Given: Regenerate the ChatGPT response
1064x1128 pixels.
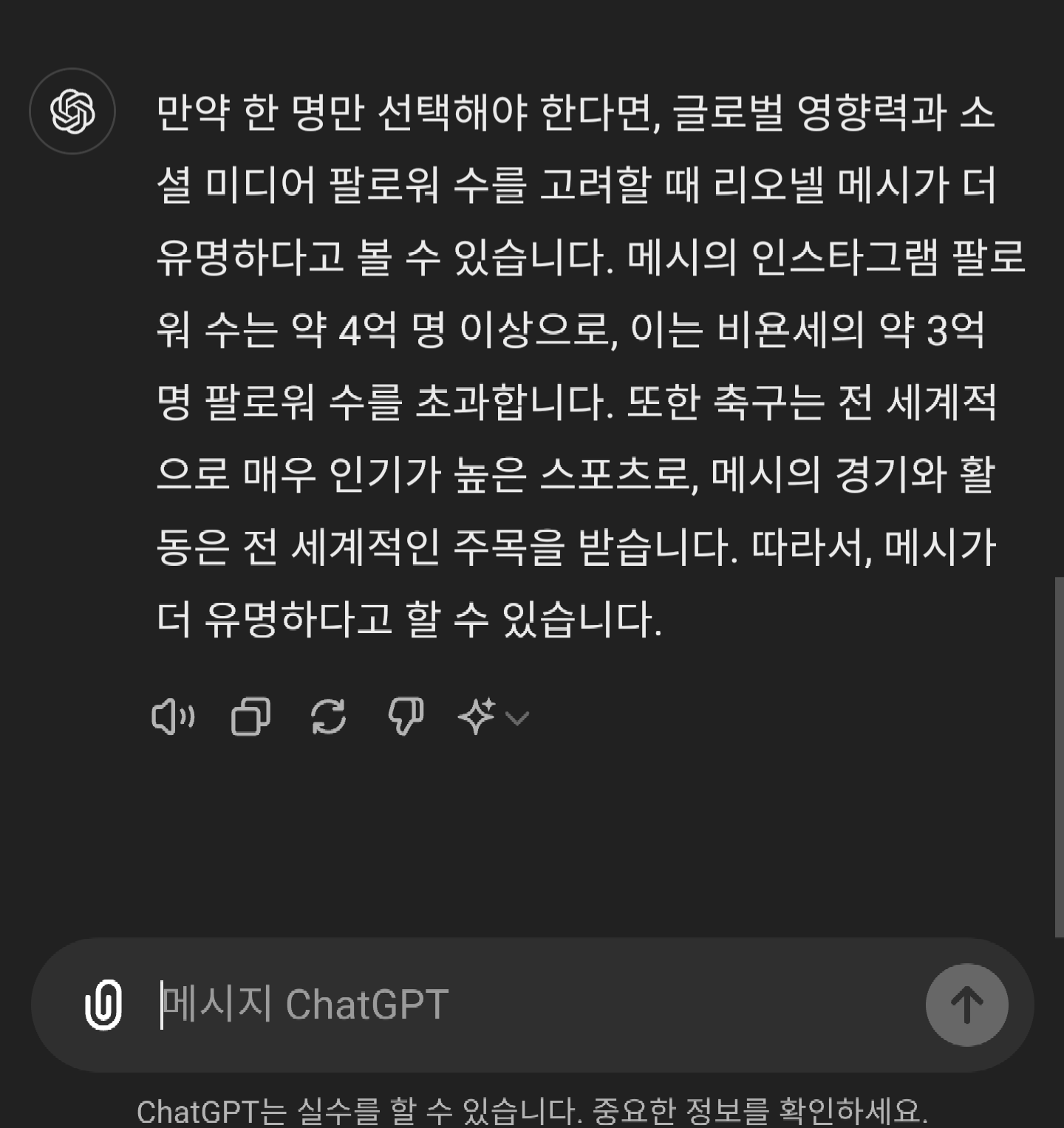Looking at the screenshot, I should tap(328, 717).
